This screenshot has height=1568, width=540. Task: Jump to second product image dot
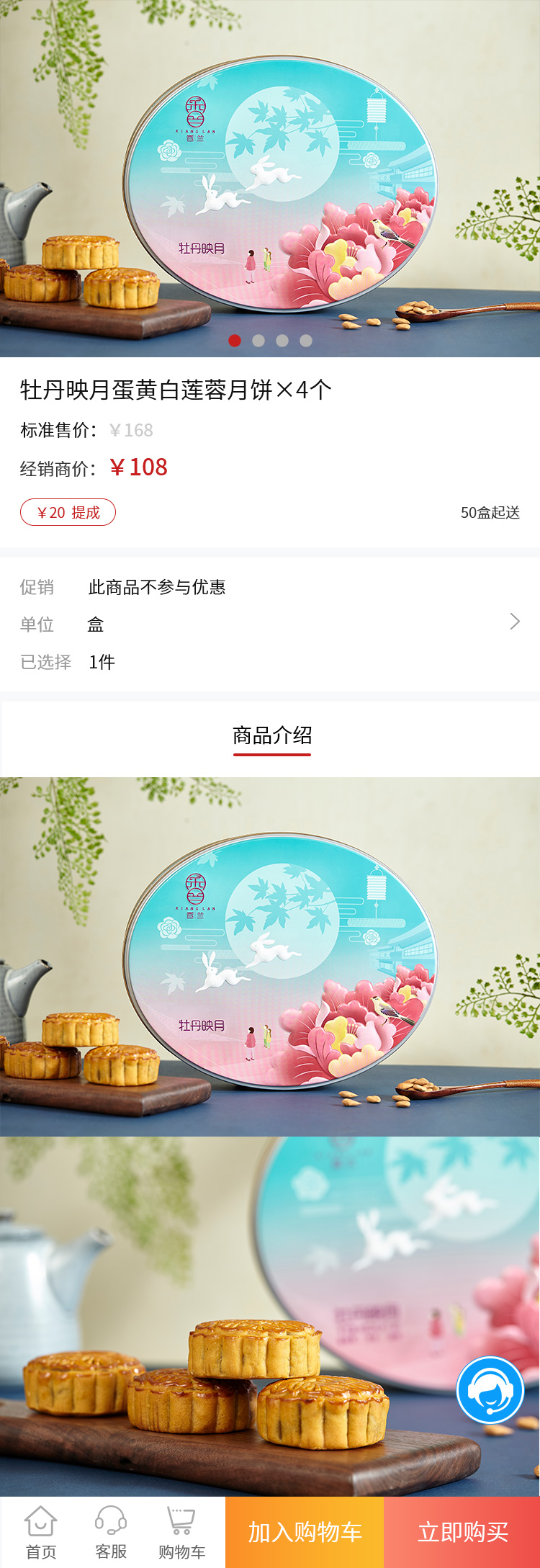click(258, 341)
